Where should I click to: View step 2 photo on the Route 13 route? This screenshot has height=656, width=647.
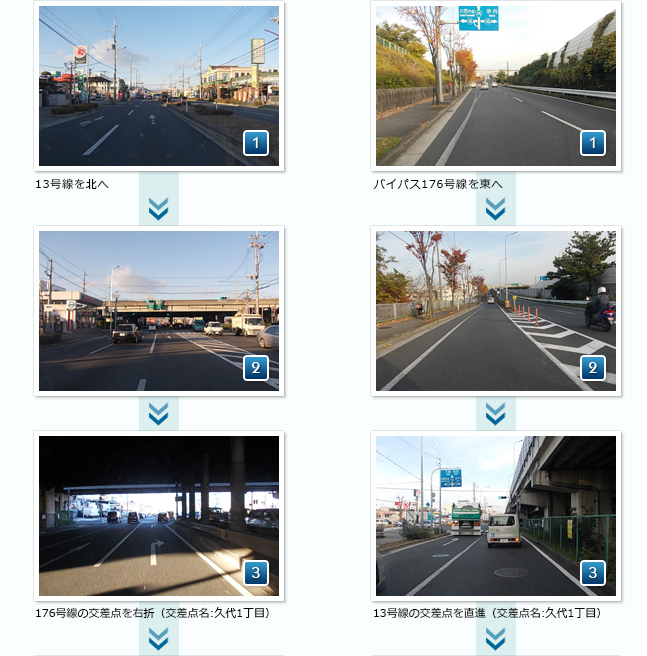(x=159, y=310)
